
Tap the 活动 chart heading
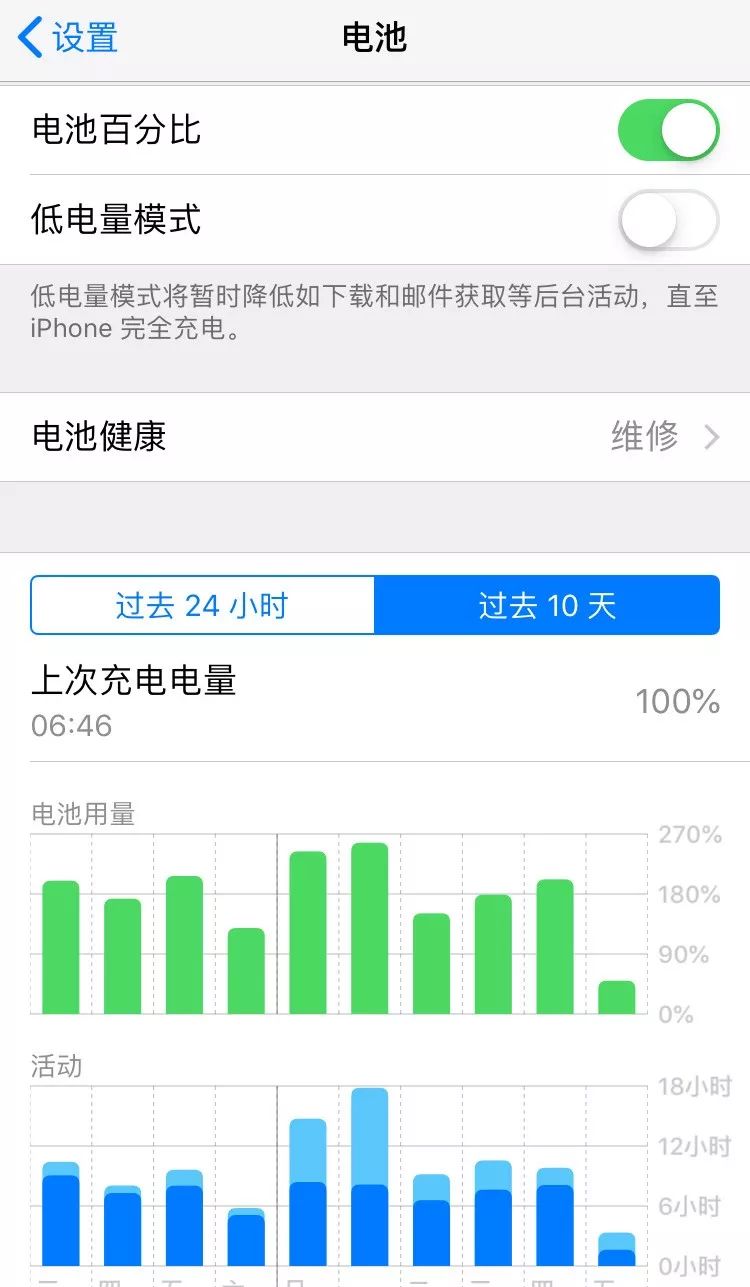[55, 1066]
